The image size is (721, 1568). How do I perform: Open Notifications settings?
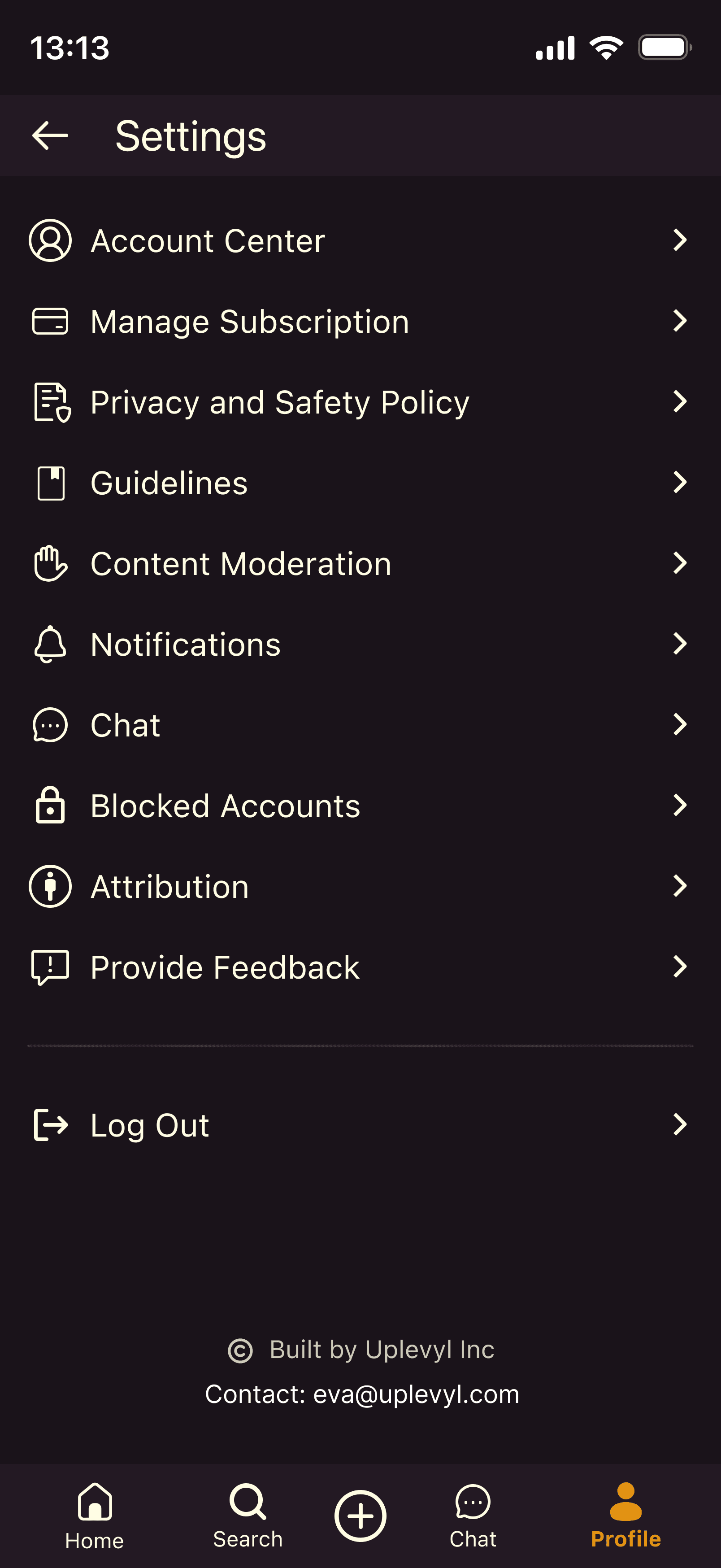click(x=360, y=644)
